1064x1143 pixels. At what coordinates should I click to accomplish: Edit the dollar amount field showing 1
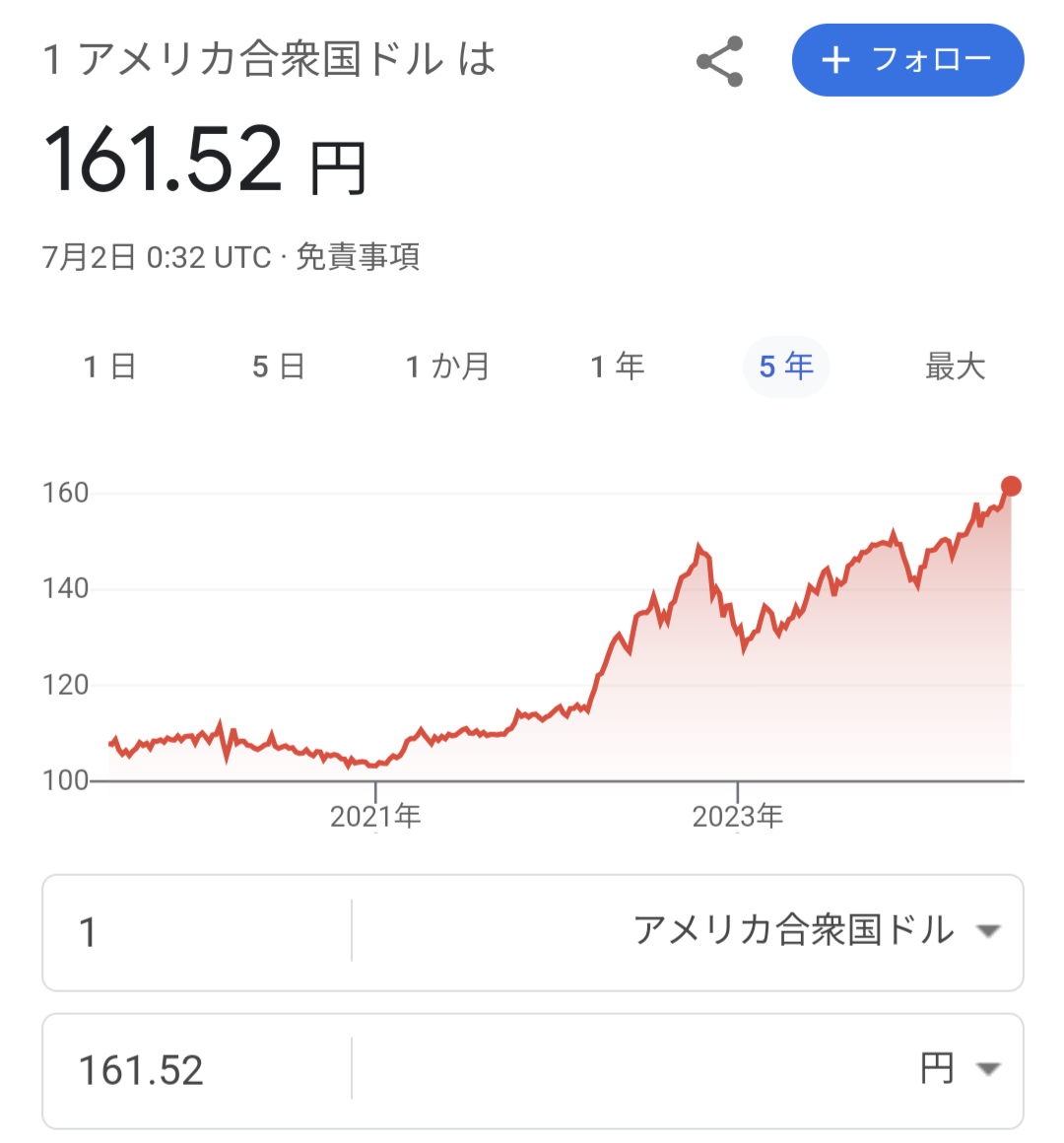coord(197,931)
